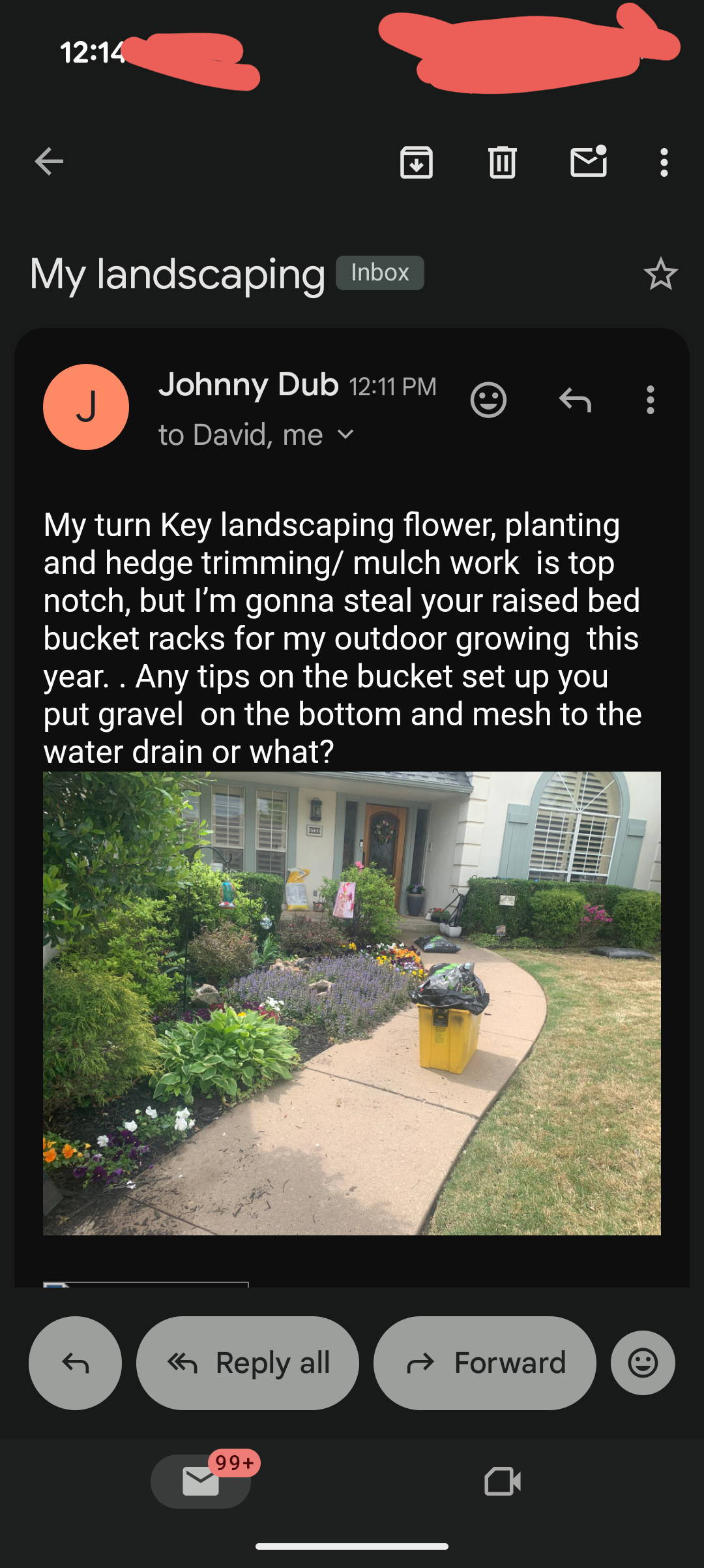
Task: Mark this email as unread
Action: click(x=589, y=162)
